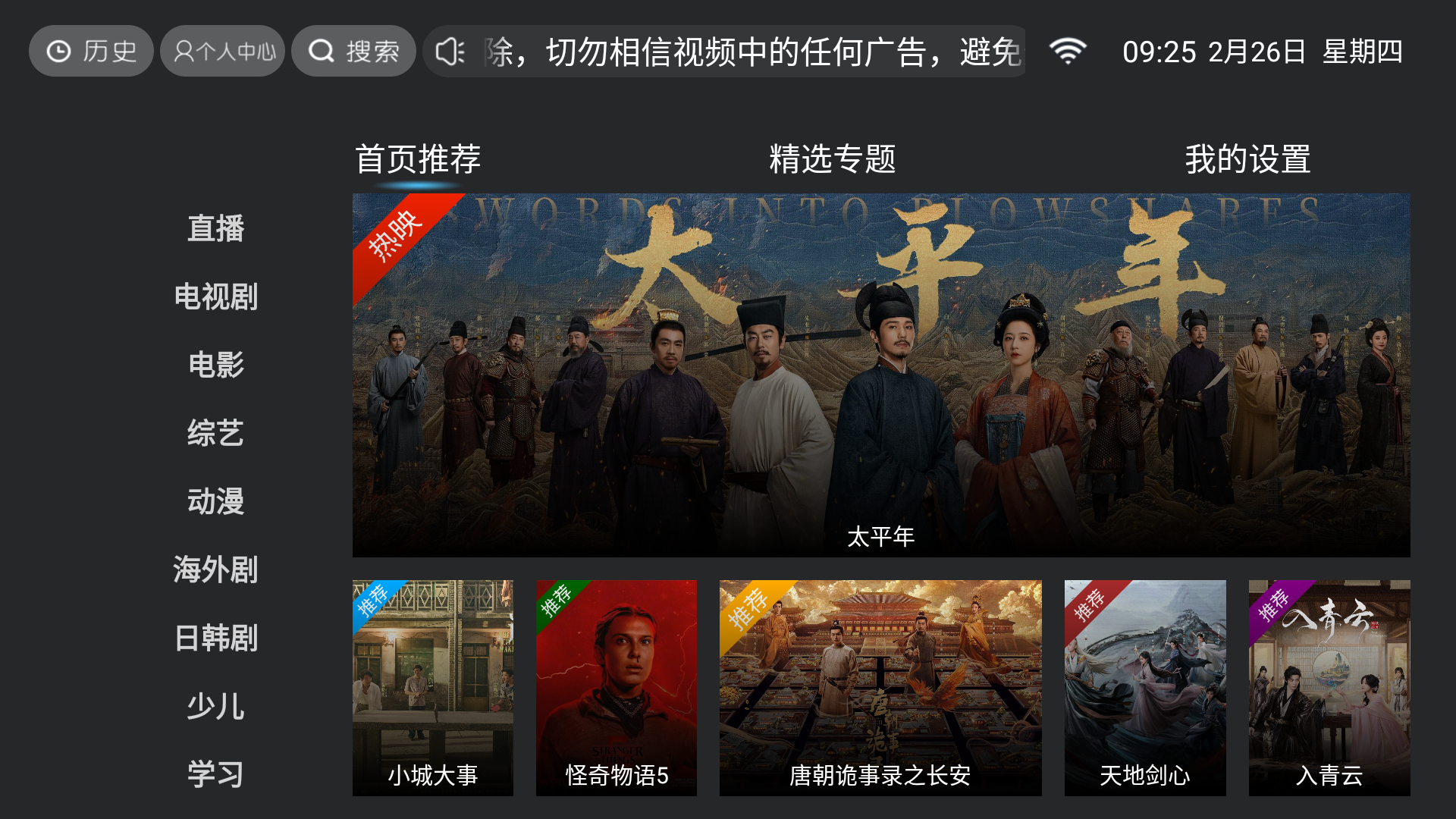Open the 电影 movies category
The width and height of the screenshot is (1456, 819).
coord(216,365)
